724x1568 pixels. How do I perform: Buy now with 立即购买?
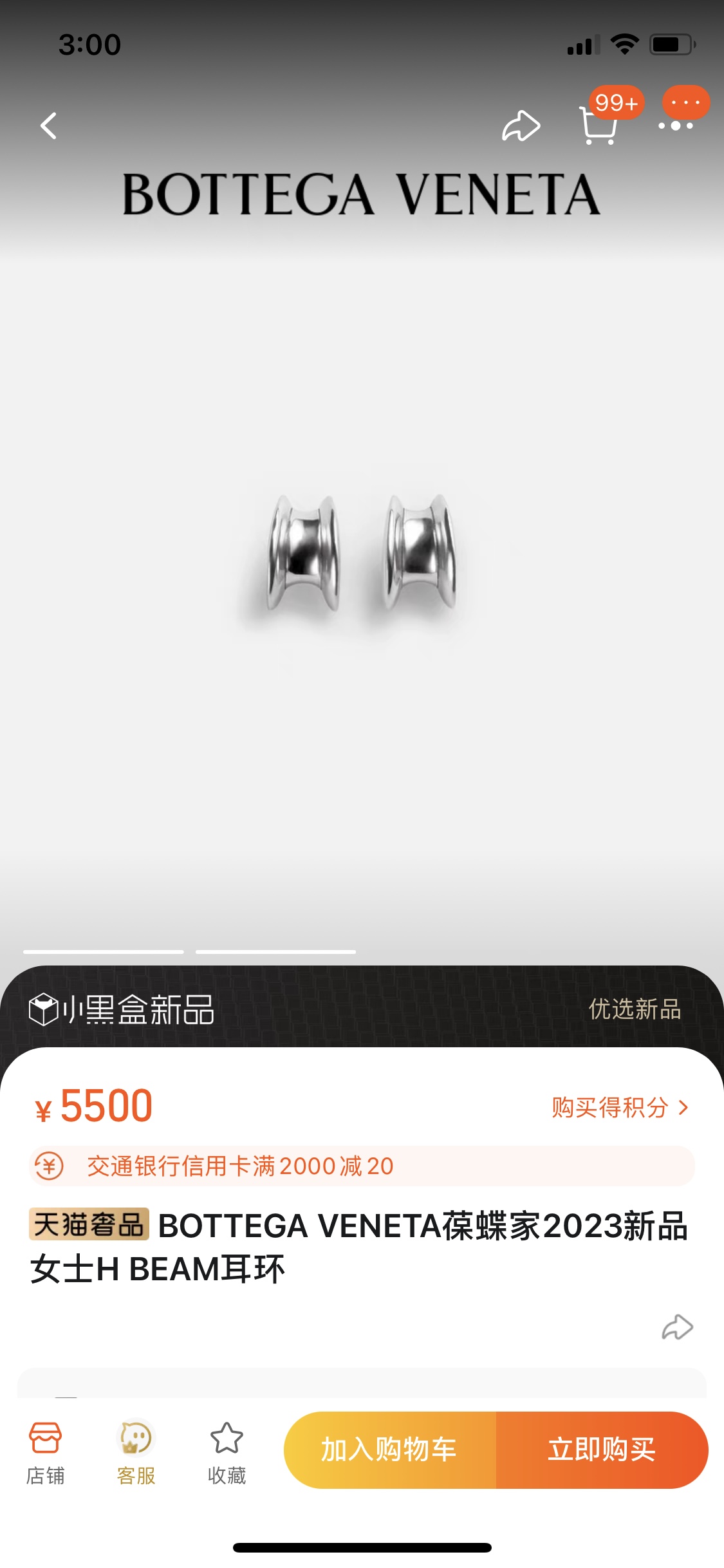coord(602,1450)
